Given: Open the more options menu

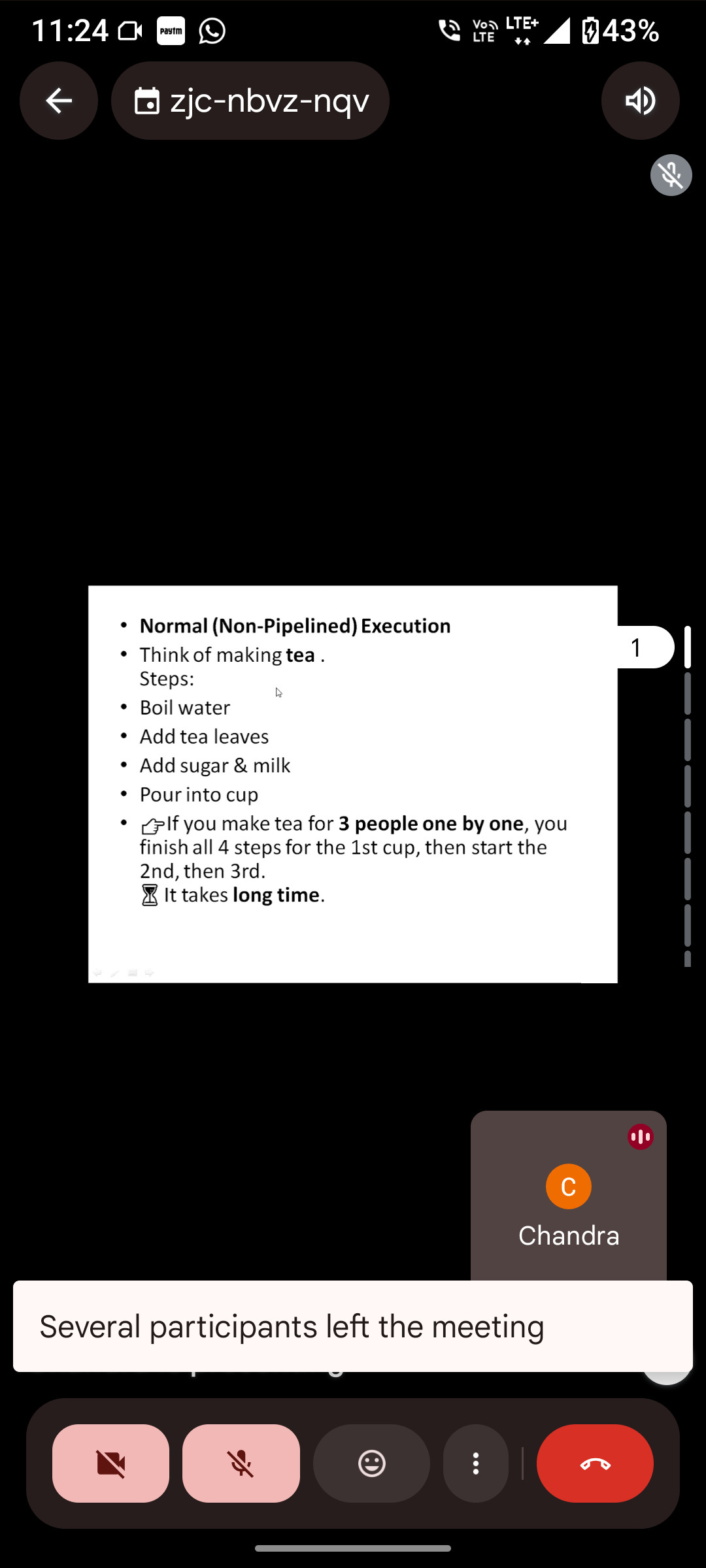Looking at the screenshot, I should (x=475, y=1463).
